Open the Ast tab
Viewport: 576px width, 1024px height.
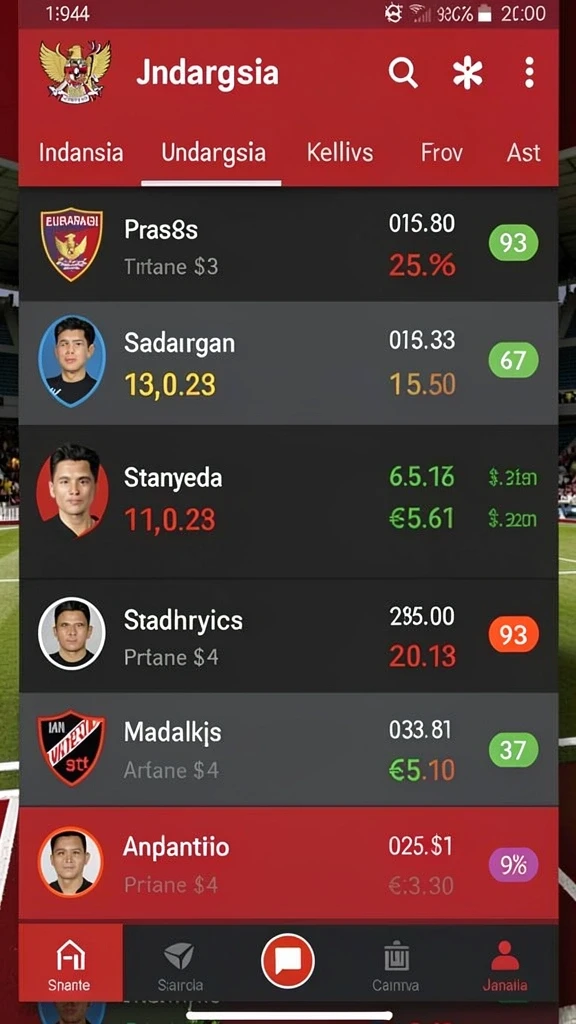coord(524,153)
